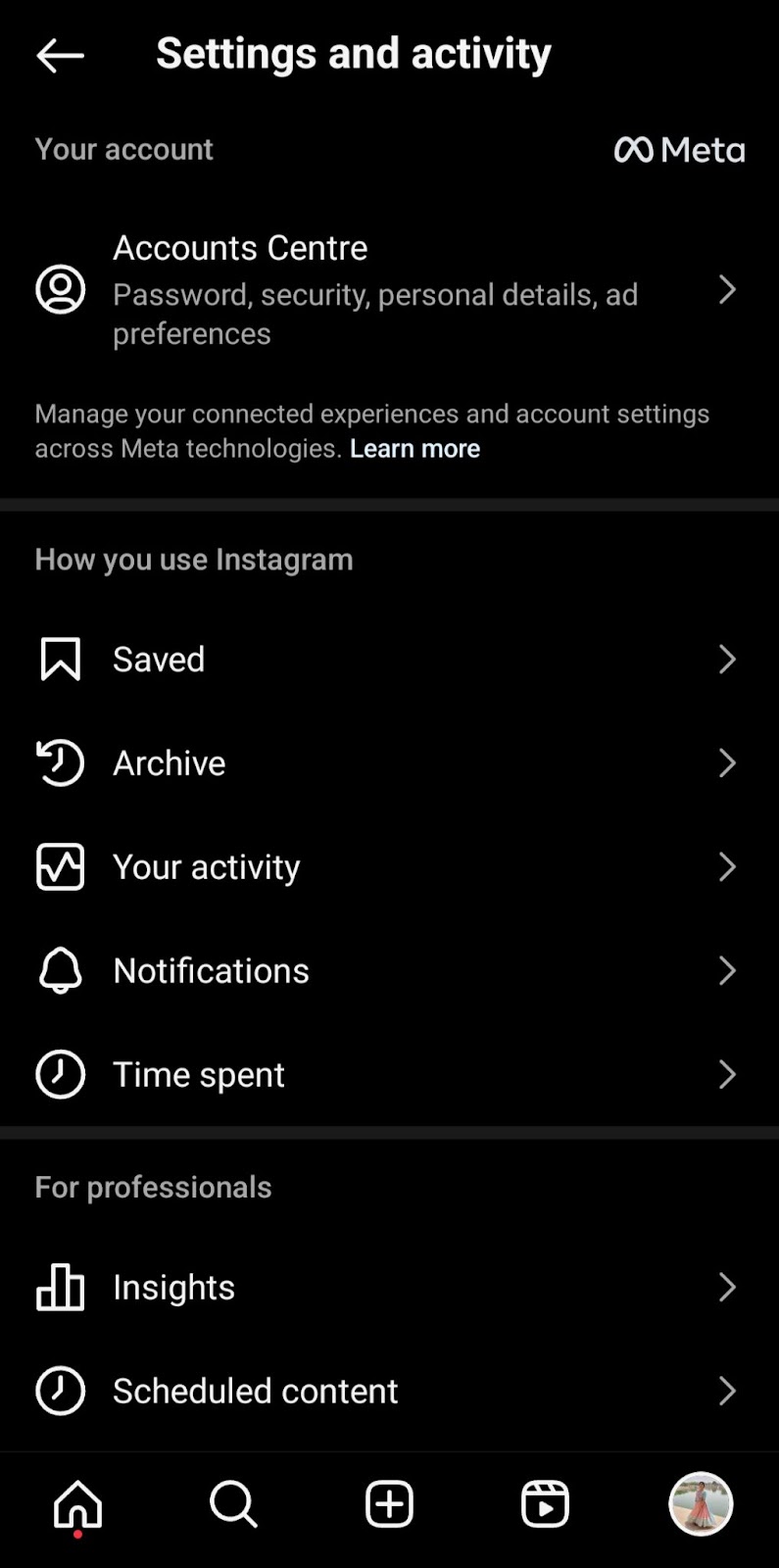The image size is (779, 1568).
Task: View Your activity
Action: [389, 866]
